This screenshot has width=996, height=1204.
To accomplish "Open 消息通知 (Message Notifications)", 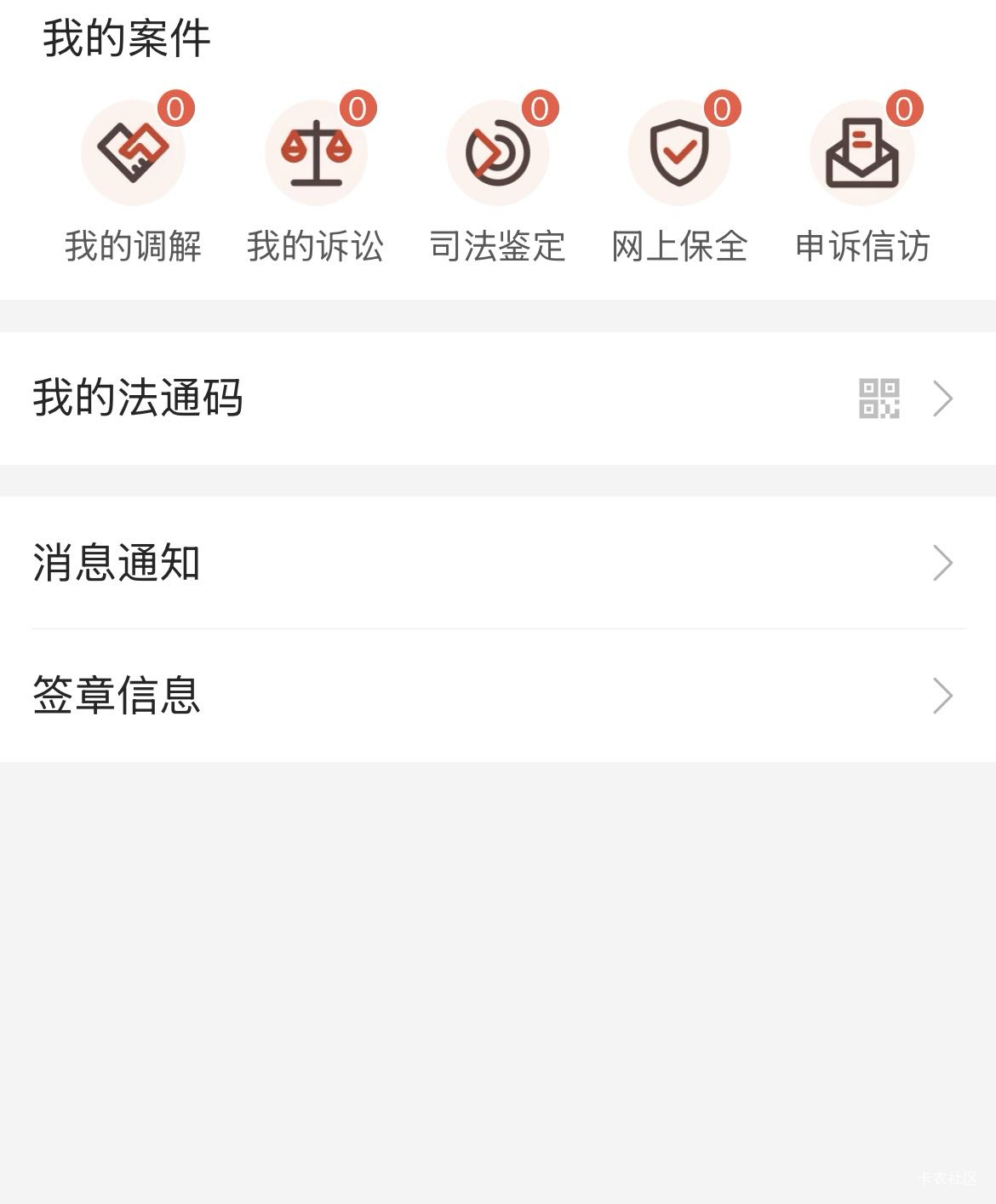I will (498, 563).
